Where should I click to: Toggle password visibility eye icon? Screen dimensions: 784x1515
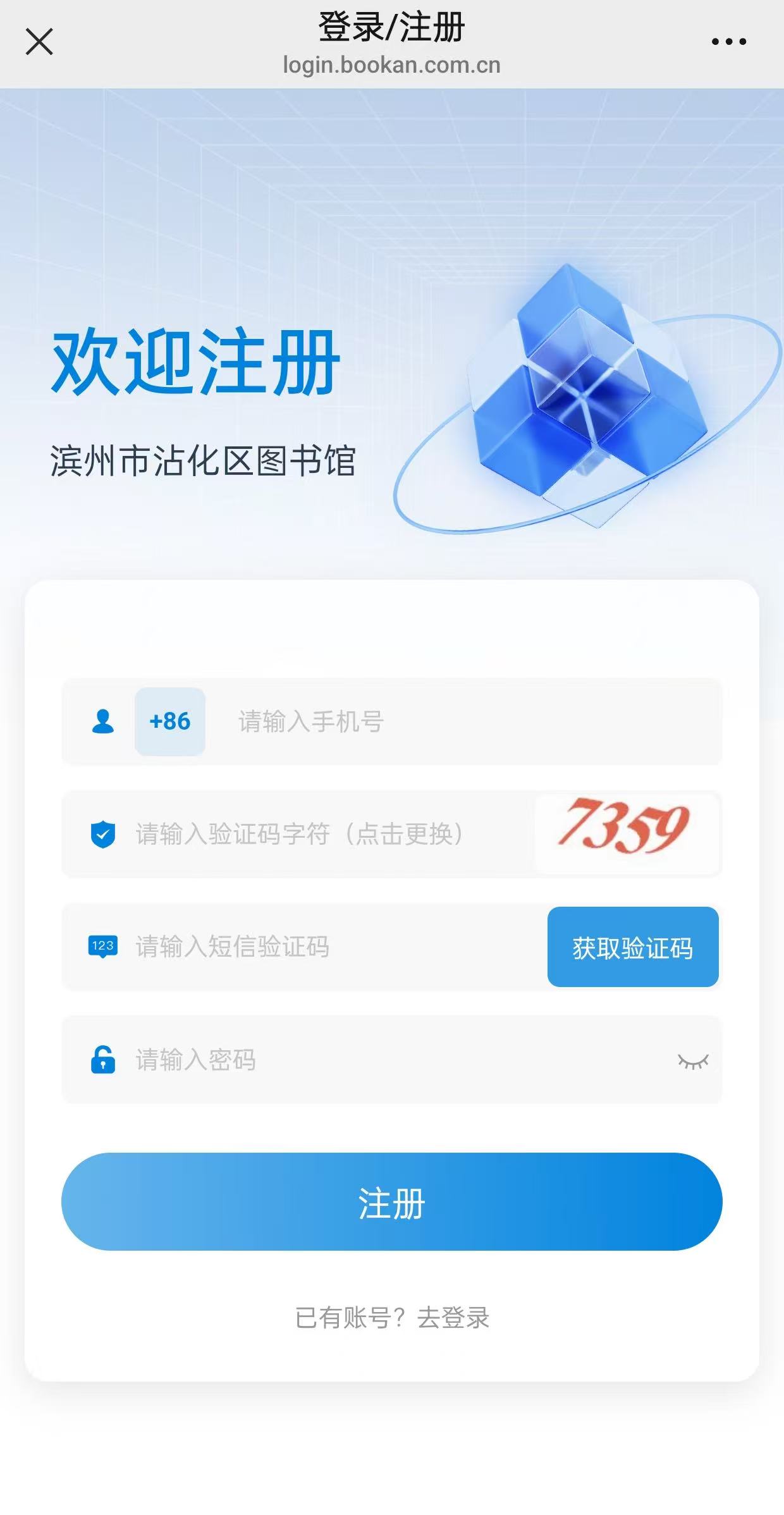(693, 1061)
